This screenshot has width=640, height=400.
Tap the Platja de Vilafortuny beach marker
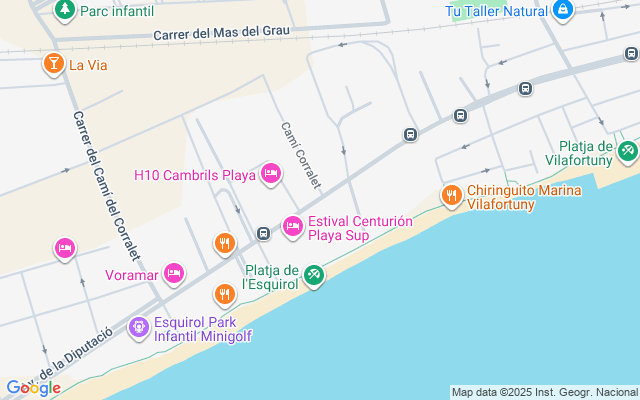pyautogui.click(x=627, y=152)
